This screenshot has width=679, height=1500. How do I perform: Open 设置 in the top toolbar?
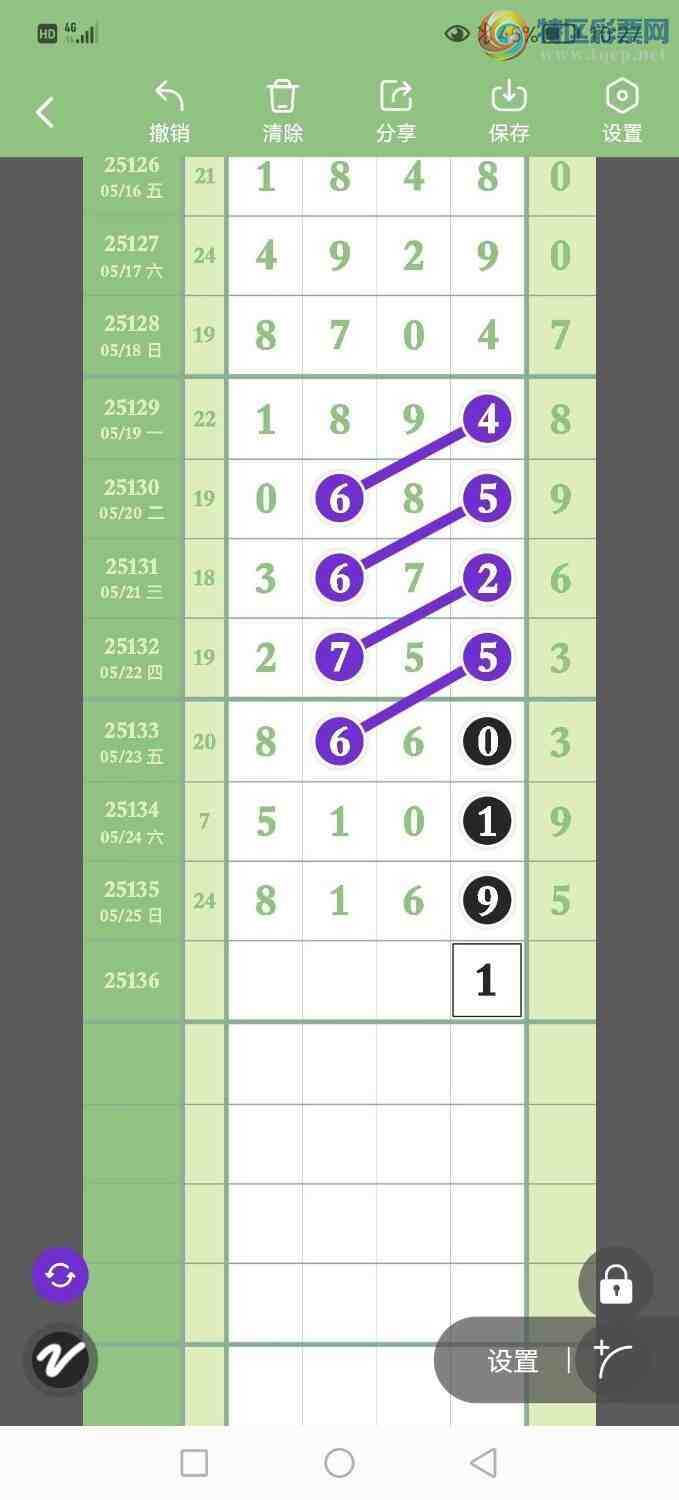622,111
